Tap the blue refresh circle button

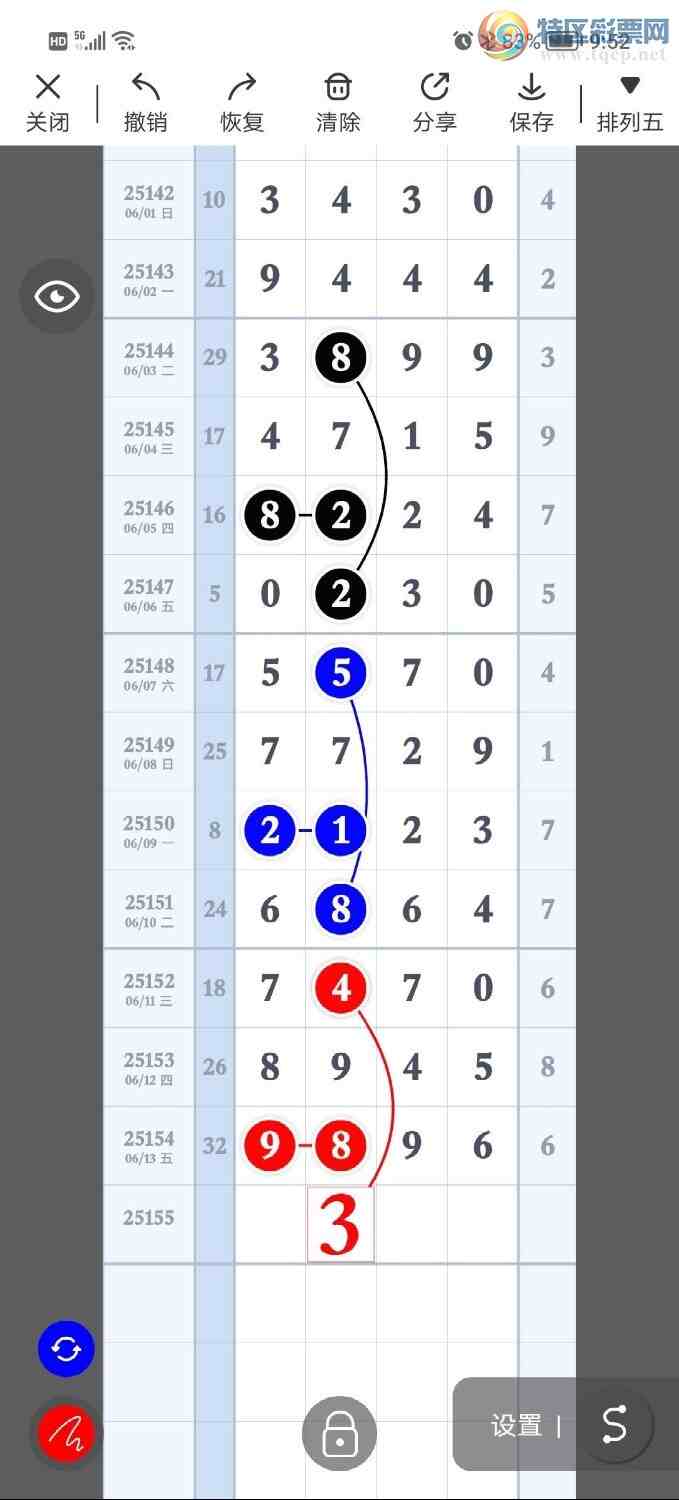[66, 1349]
